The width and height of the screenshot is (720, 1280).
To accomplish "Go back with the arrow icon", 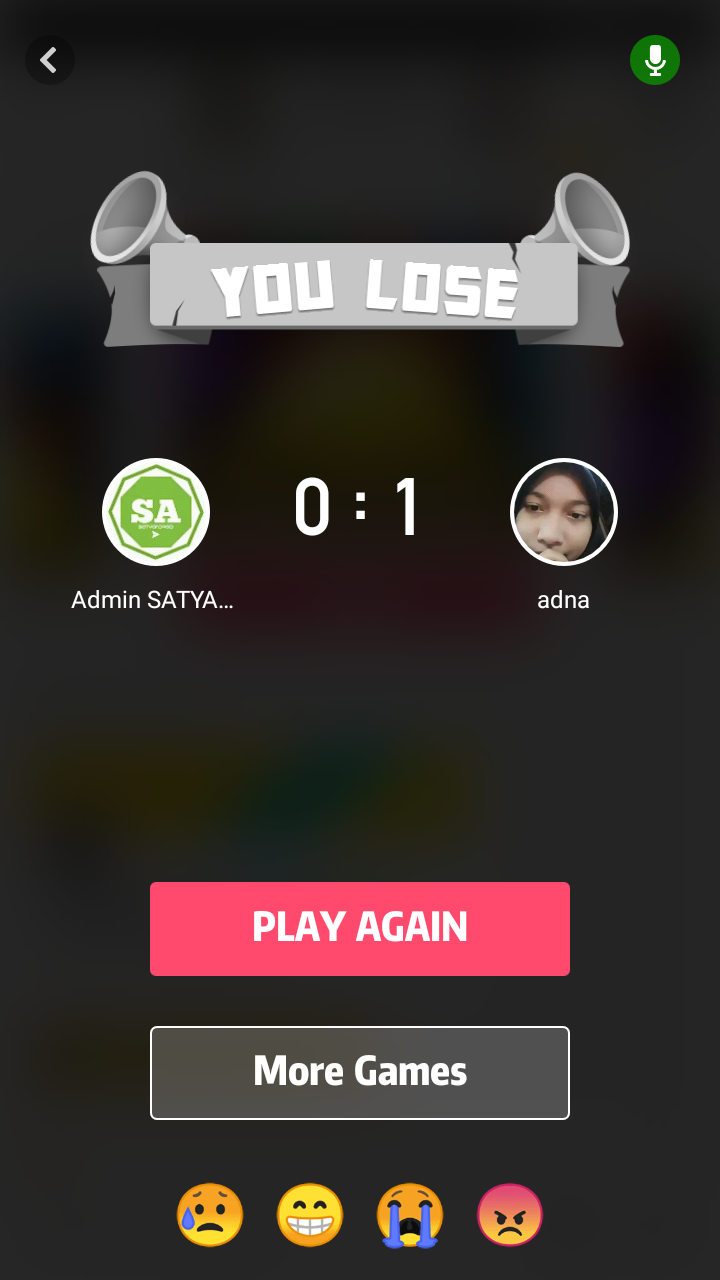I will 49,60.
